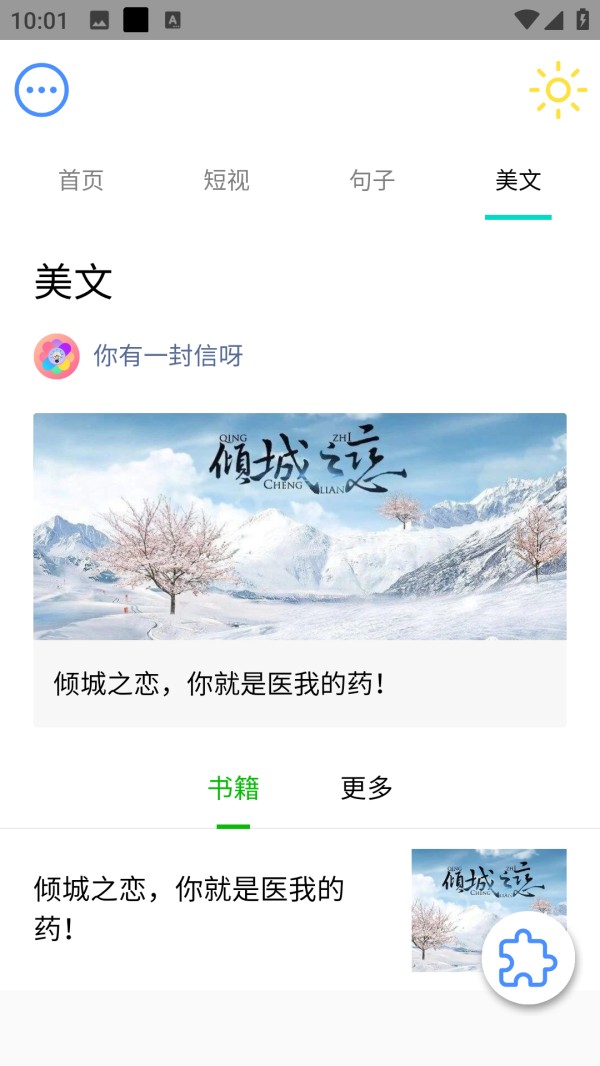Select the 美文 tab
The height and width of the screenshot is (1066, 600).
click(x=518, y=180)
